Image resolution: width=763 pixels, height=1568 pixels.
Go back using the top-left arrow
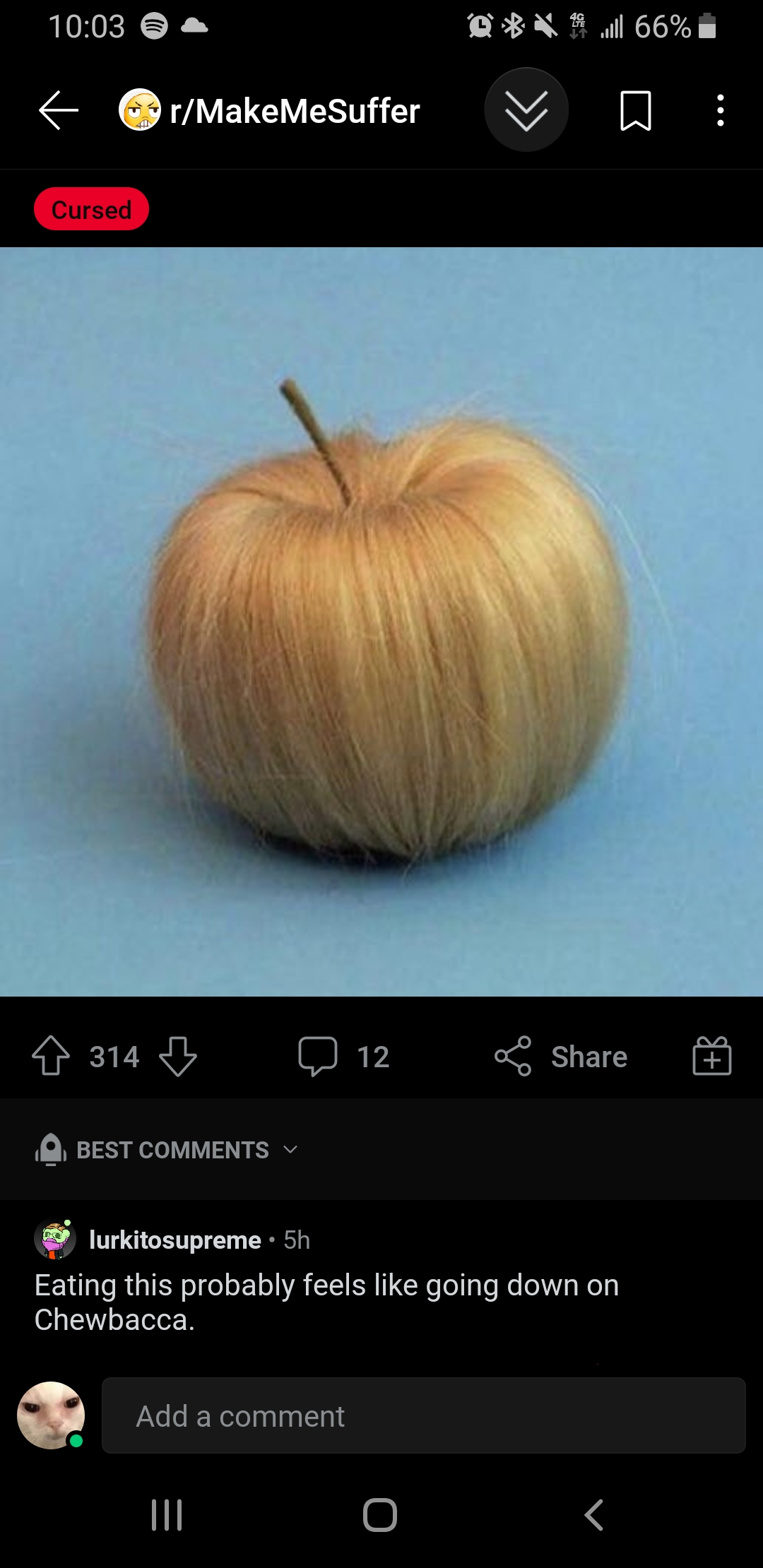(58, 111)
